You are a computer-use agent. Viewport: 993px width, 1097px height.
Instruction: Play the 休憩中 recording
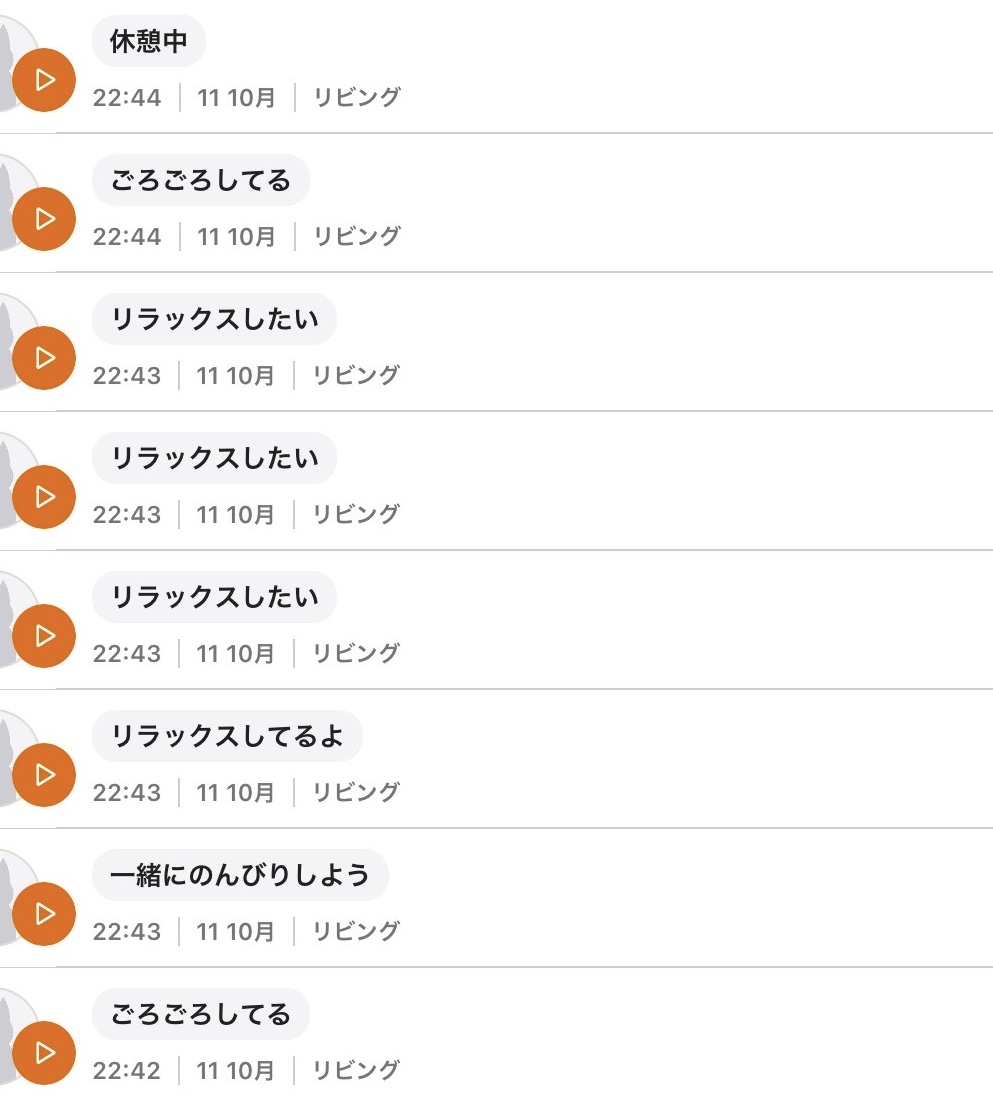pos(44,80)
